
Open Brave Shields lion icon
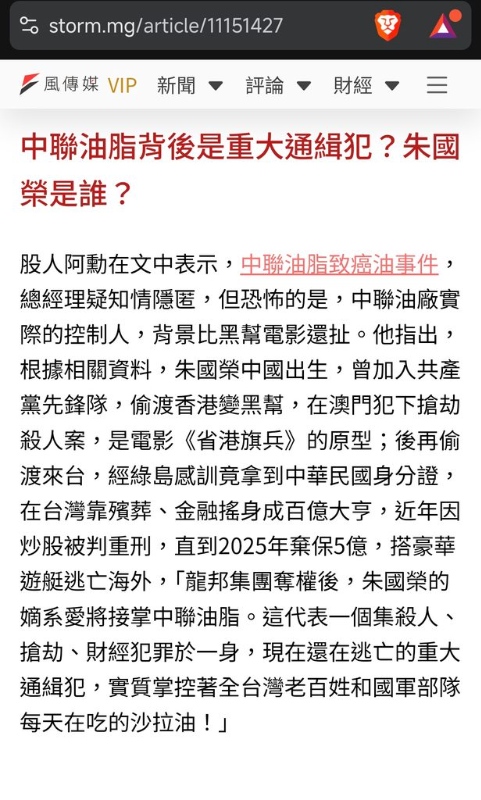click(388, 26)
